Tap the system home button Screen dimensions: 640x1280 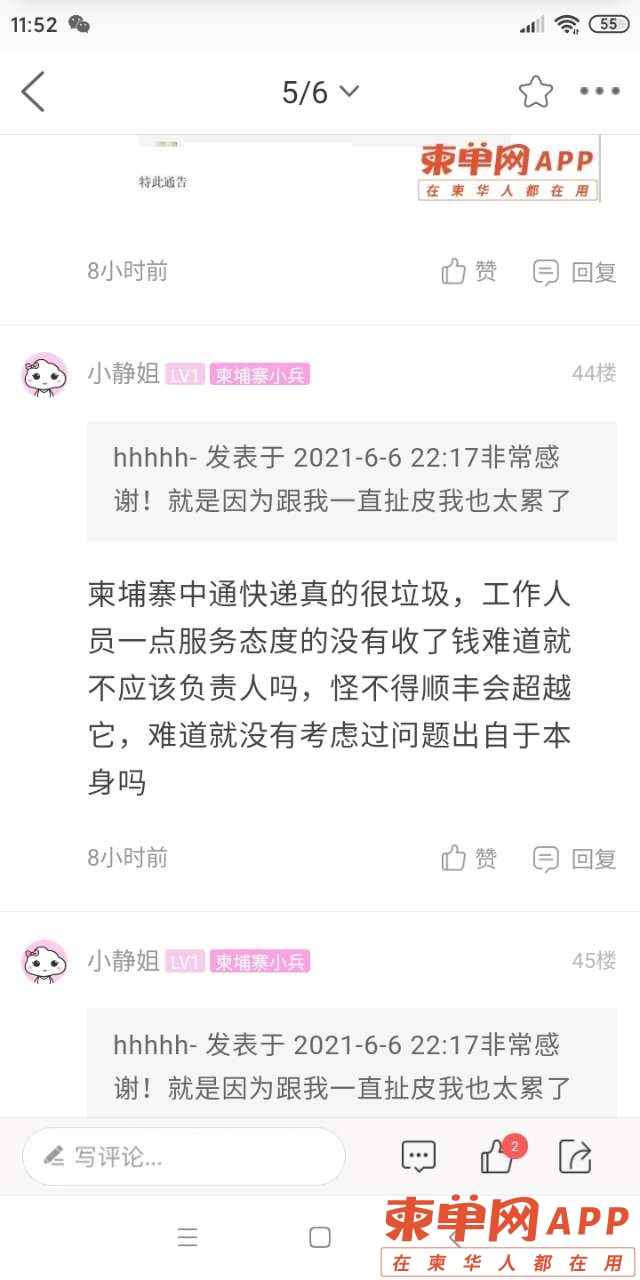[x=320, y=1237]
